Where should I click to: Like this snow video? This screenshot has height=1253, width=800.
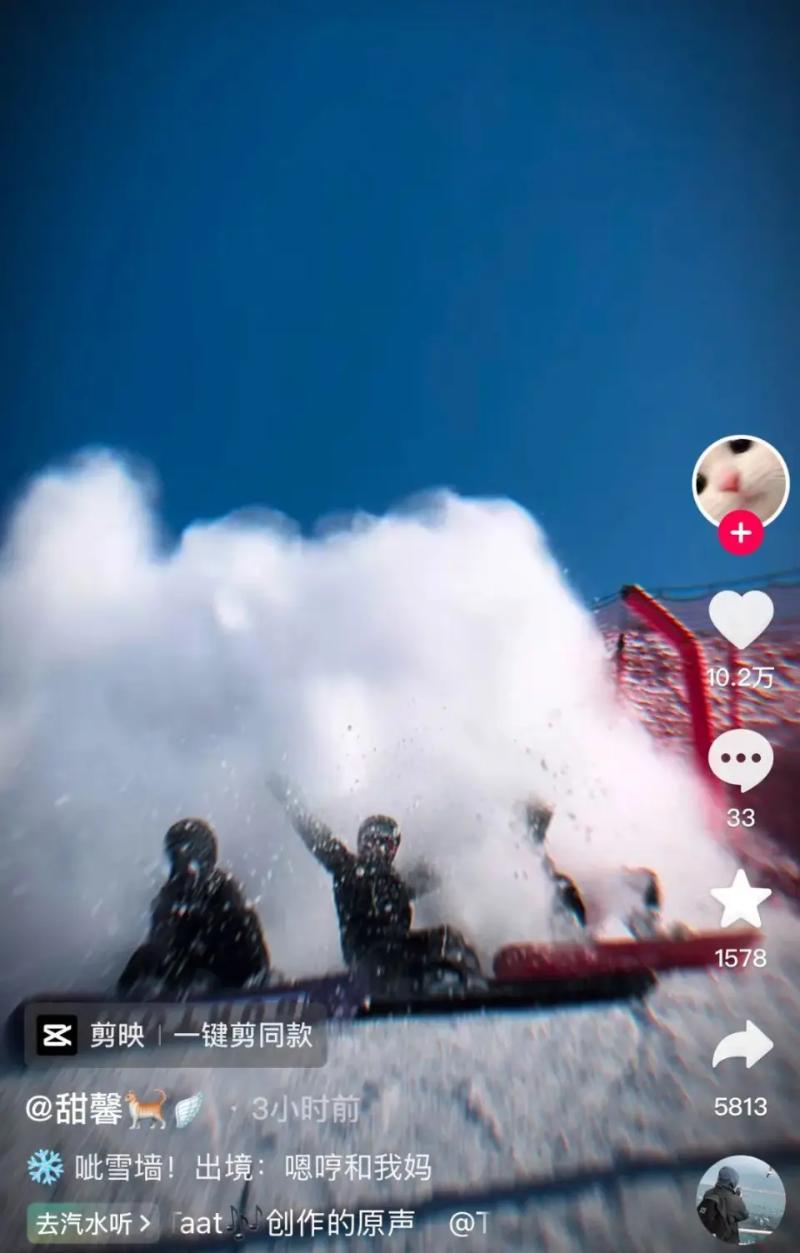pyautogui.click(x=741, y=619)
